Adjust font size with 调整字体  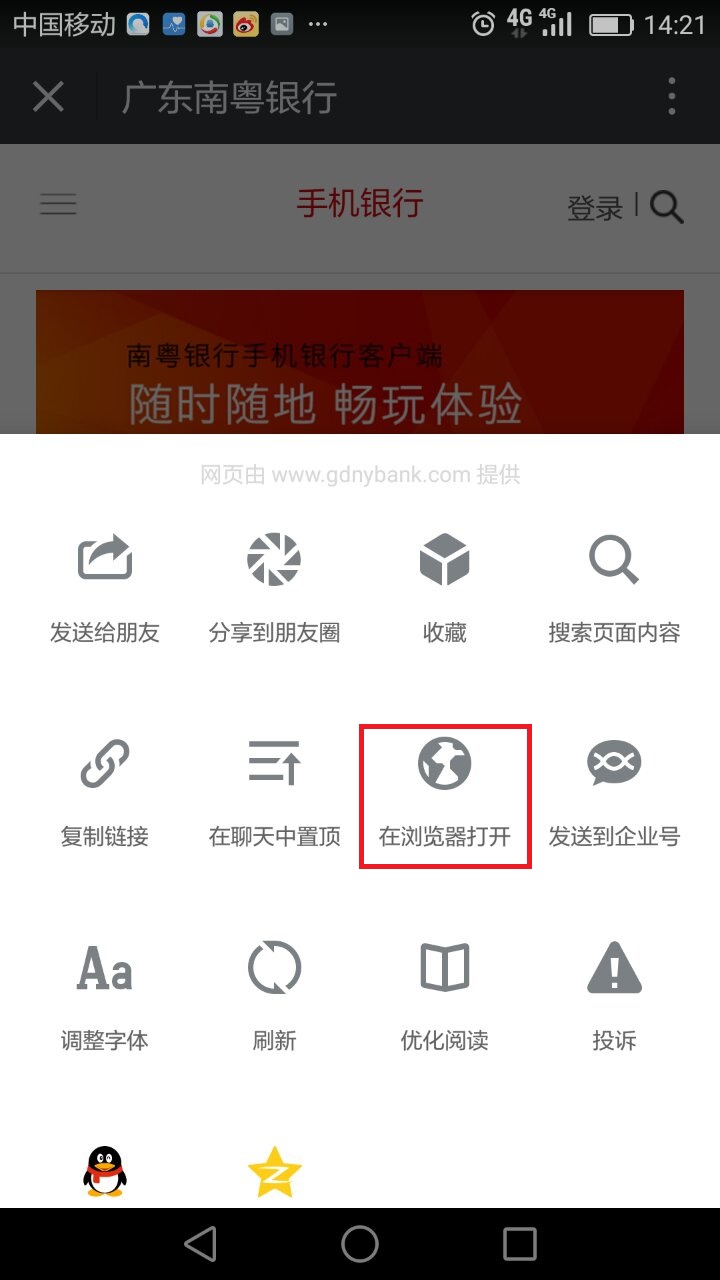105,993
